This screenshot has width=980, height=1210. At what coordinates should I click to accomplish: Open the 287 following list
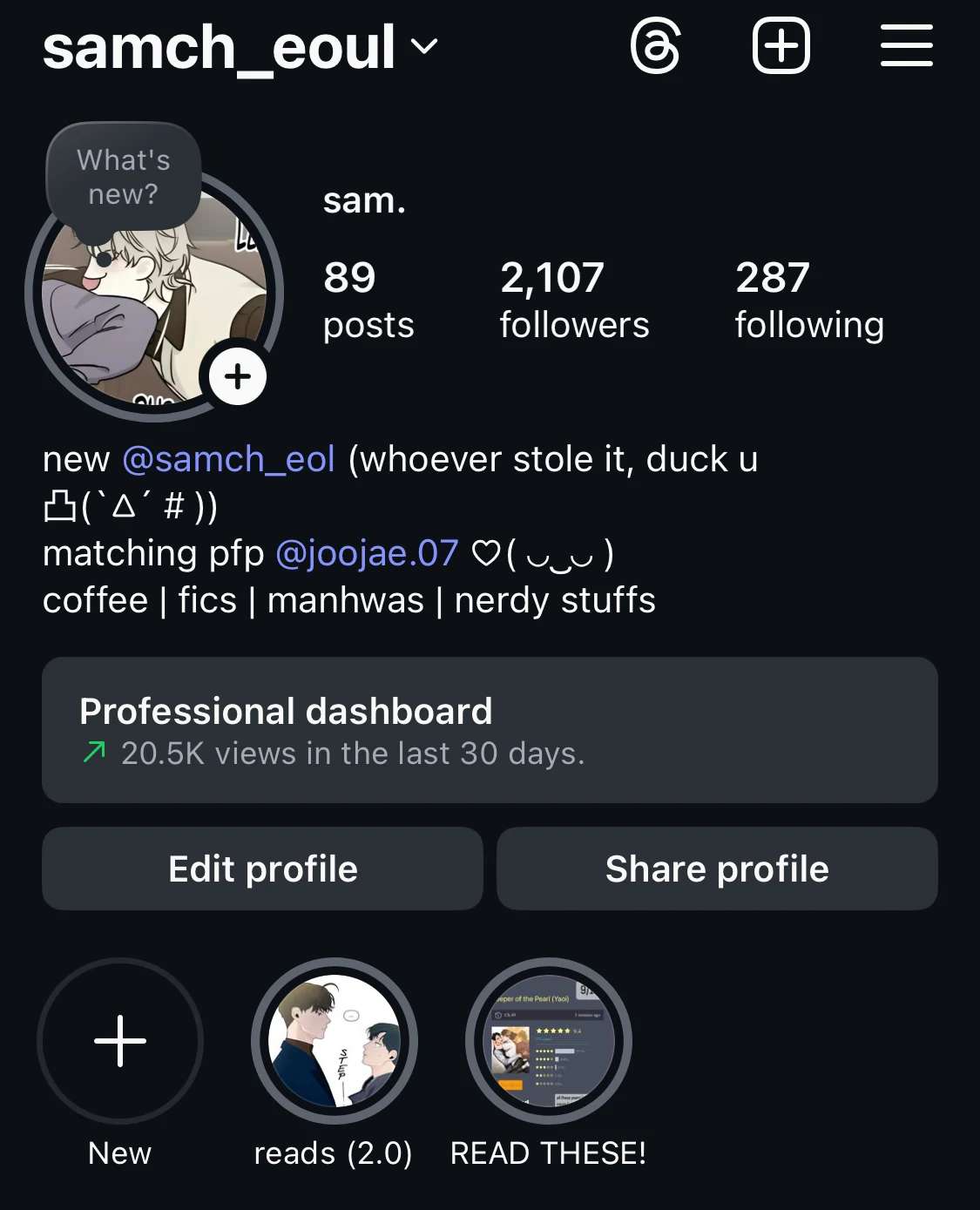click(809, 301)
